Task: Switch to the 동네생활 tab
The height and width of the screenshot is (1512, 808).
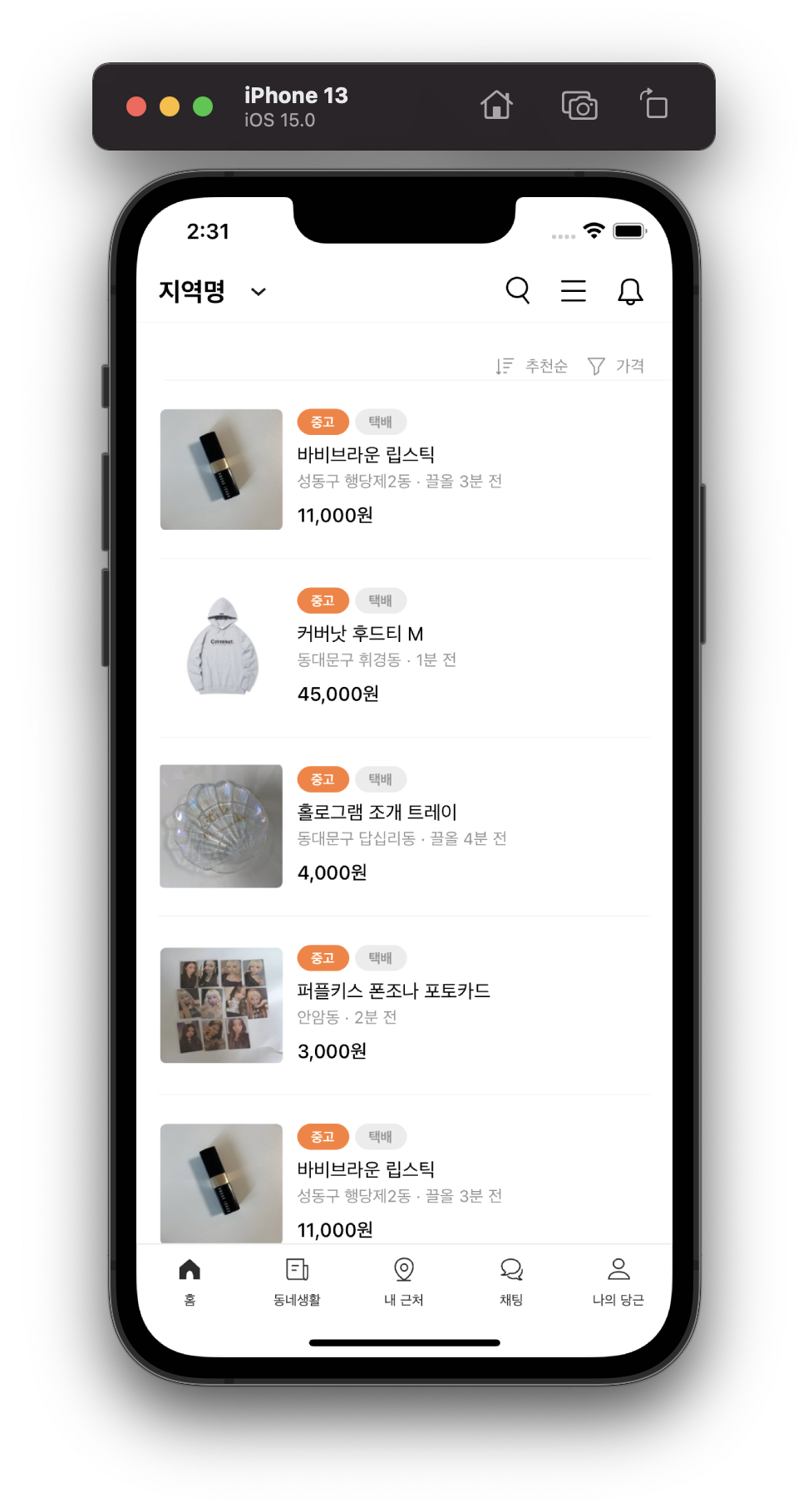Action: pyautogui.click(x=297, y=1281)
